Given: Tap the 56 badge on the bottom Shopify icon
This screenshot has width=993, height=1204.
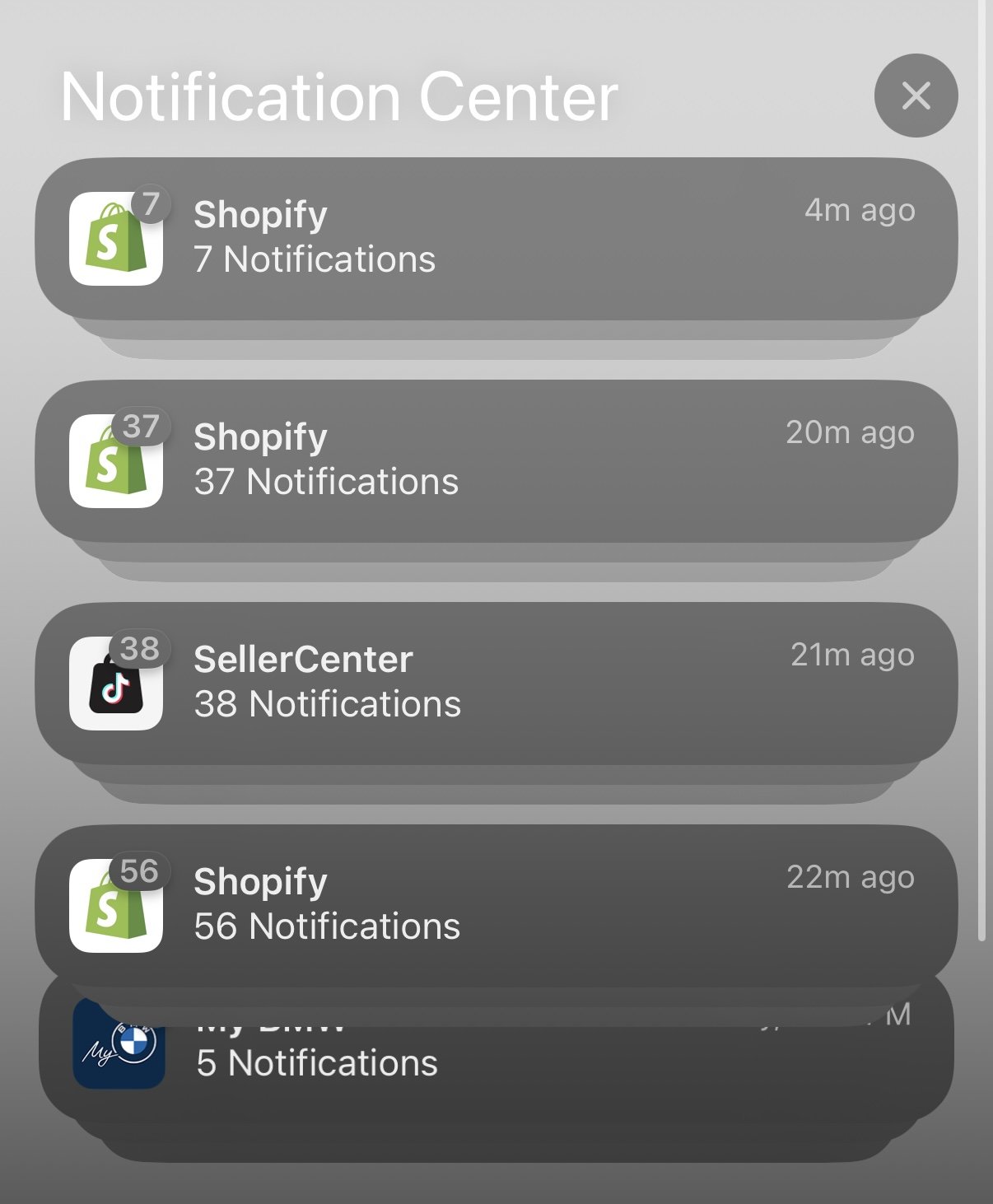Looking at the screenshot, I should [140, 871].
